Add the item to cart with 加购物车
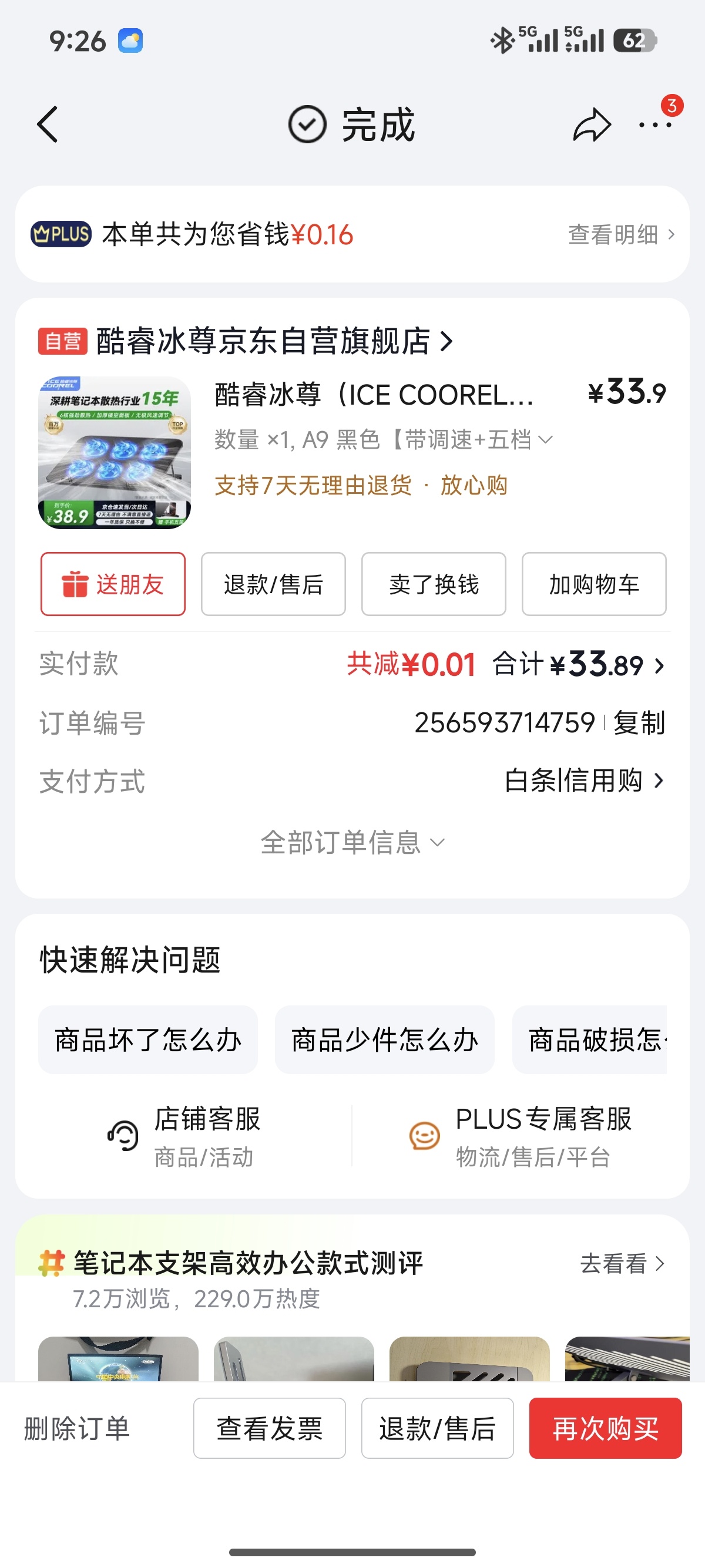Screen dimensions: 705x1568 [x=593, y=584]
